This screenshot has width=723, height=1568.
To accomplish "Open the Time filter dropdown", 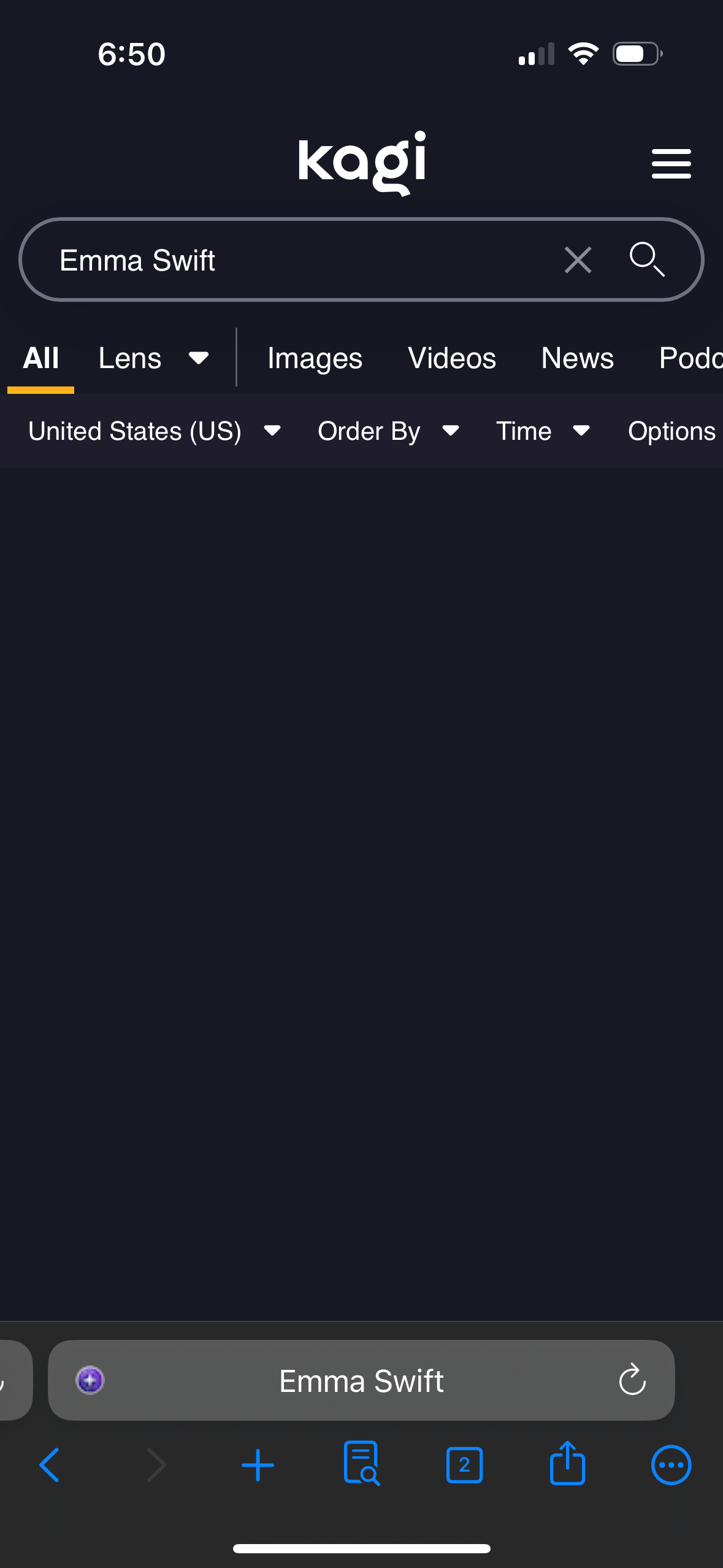I will coord(543,431).
